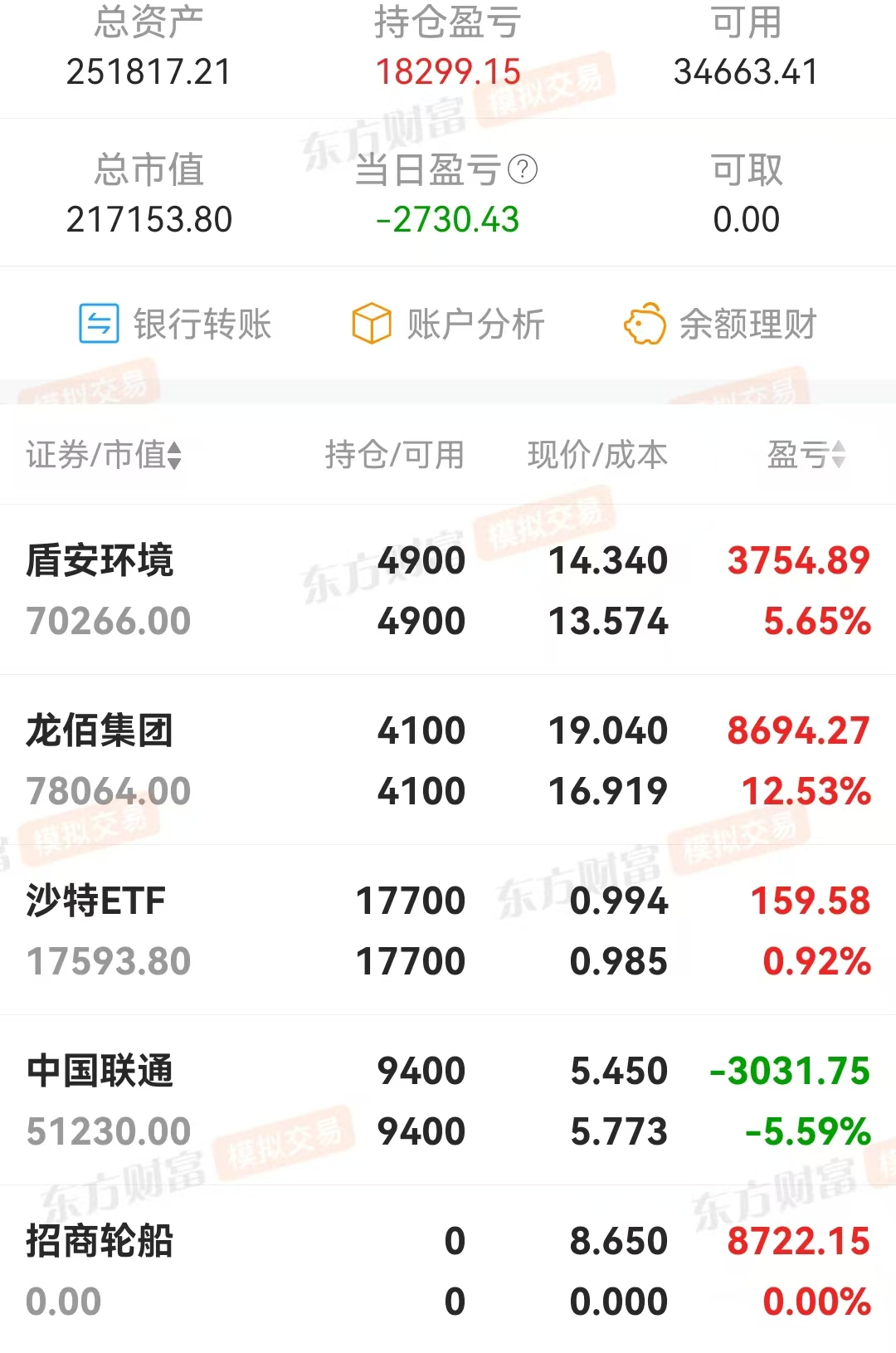896x1353 pixels.
Task: Open the gold piggy bank wealth icon
Action: [646, 325]
